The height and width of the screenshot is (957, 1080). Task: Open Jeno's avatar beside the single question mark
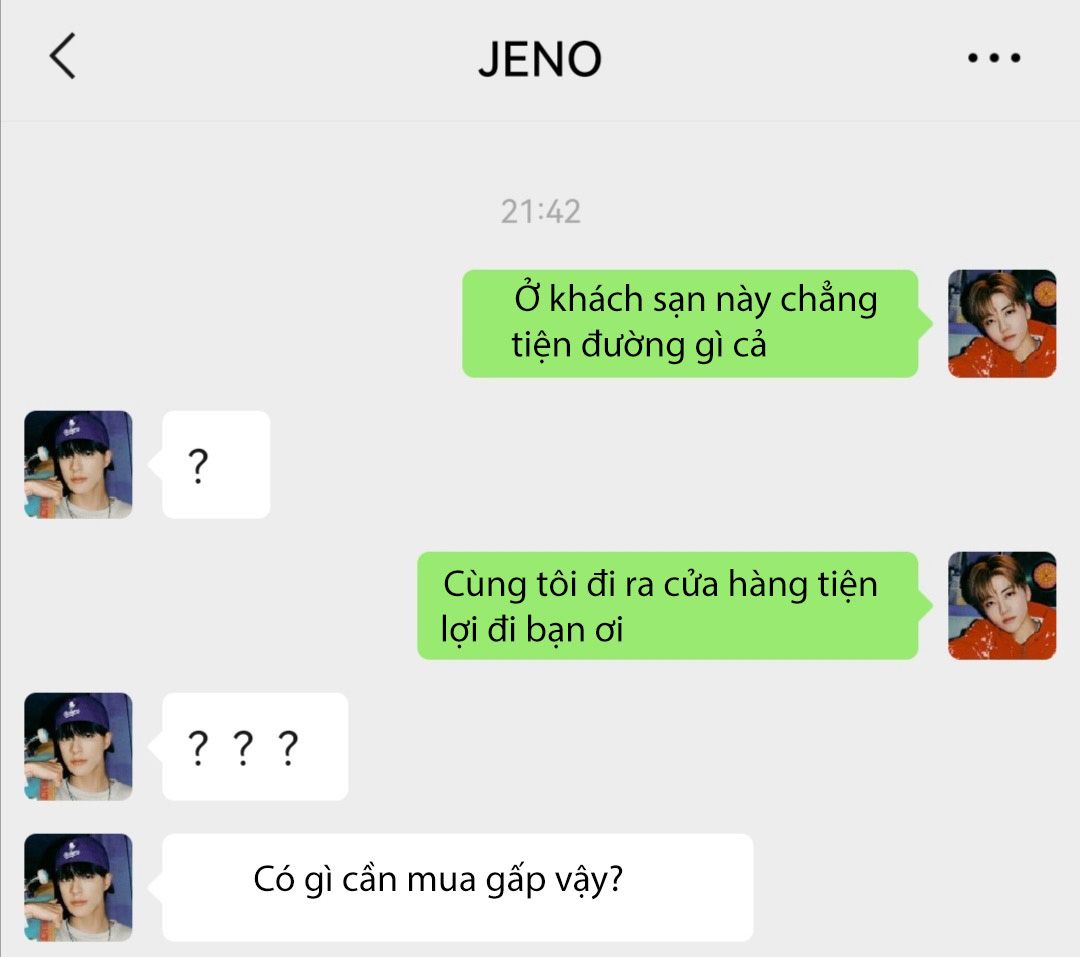click(x=78, y=464)
